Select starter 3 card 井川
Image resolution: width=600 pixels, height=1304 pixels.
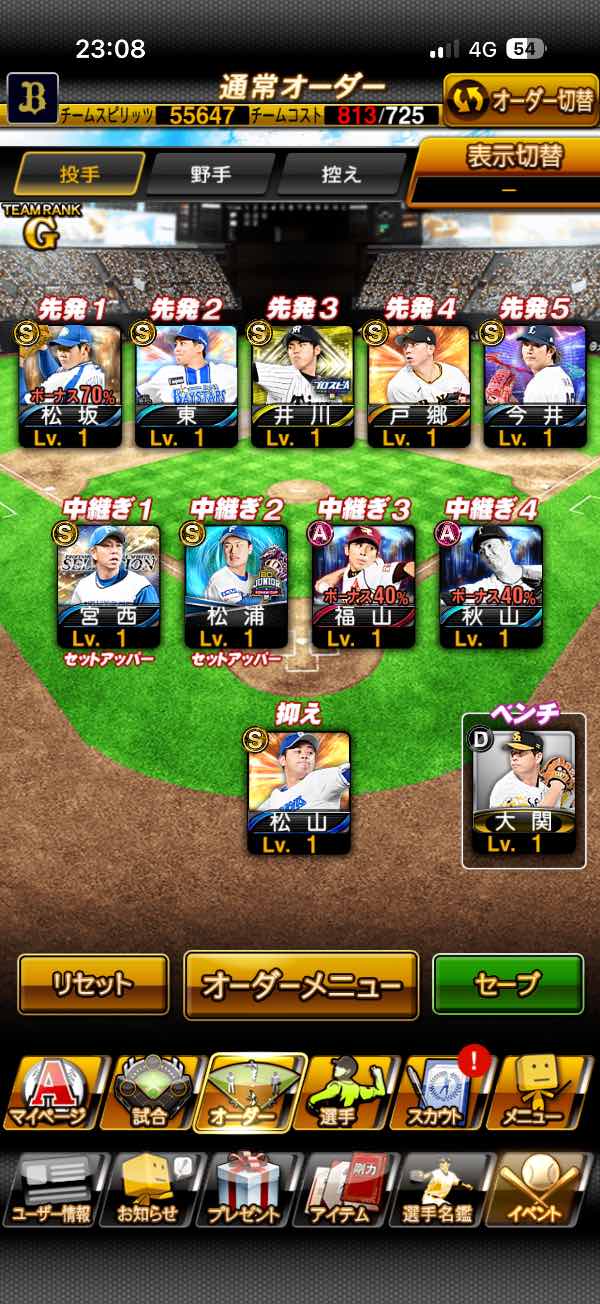[x=302, y=385]
